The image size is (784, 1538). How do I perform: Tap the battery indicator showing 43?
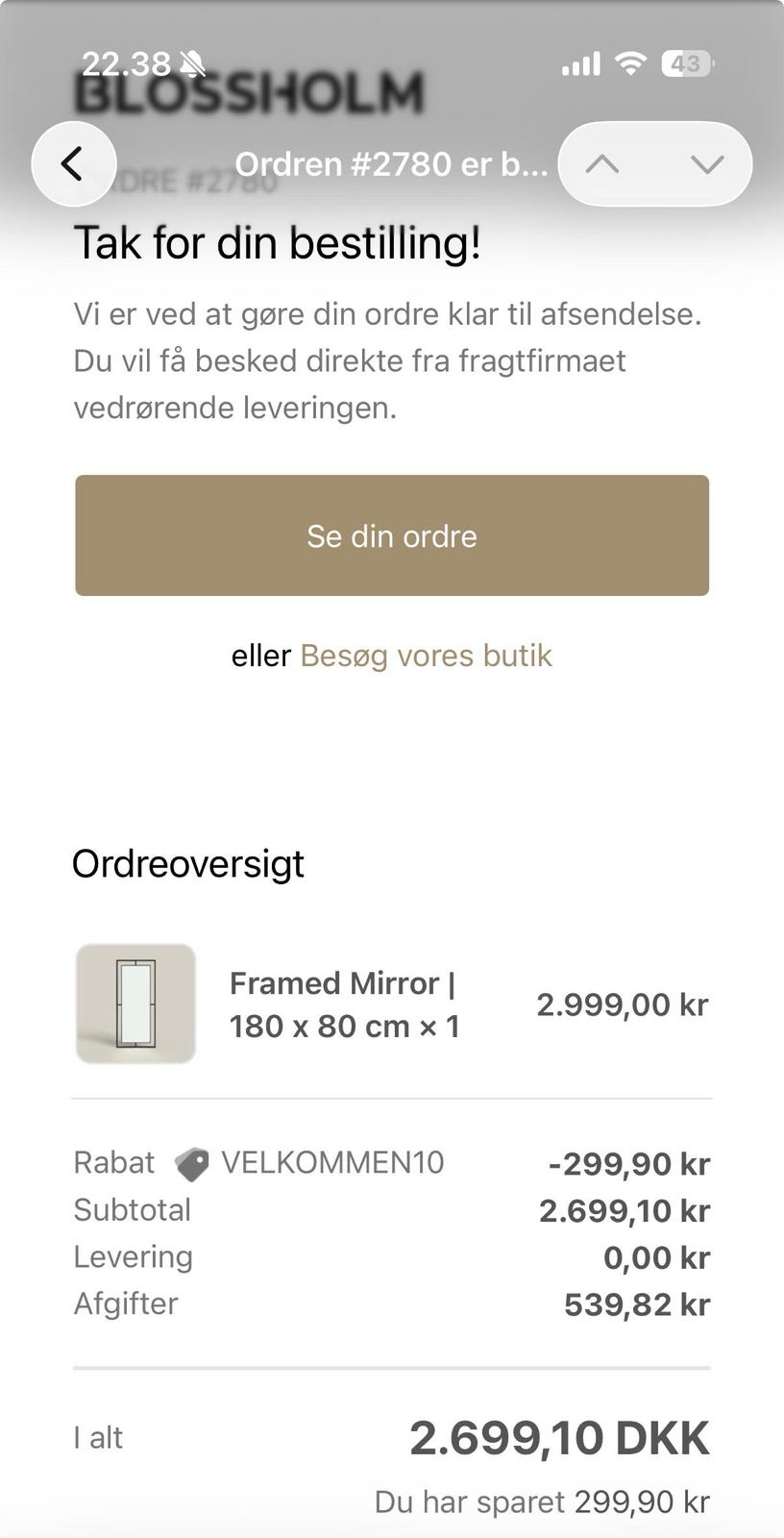click(685, 62)
